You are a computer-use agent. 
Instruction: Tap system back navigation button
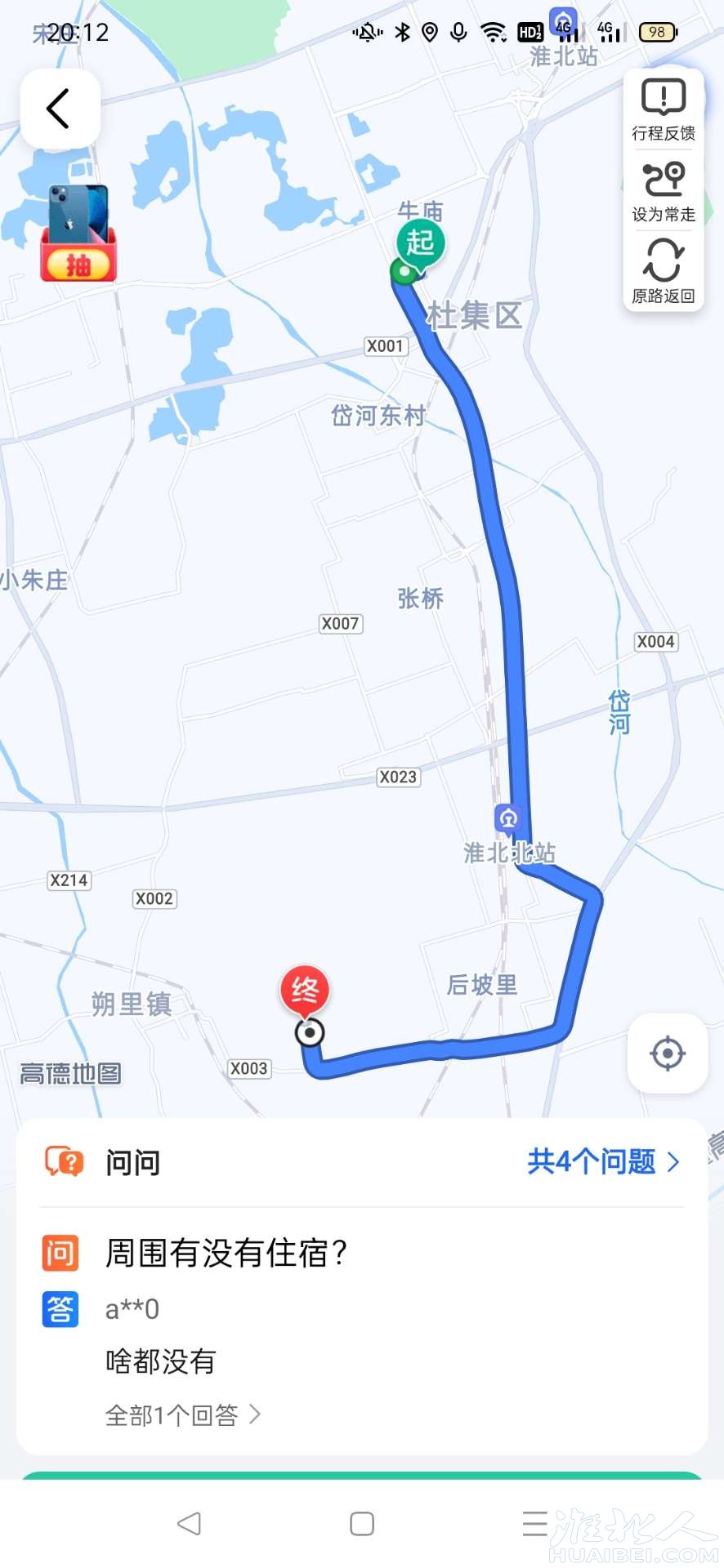click(x=189, y=1523)
